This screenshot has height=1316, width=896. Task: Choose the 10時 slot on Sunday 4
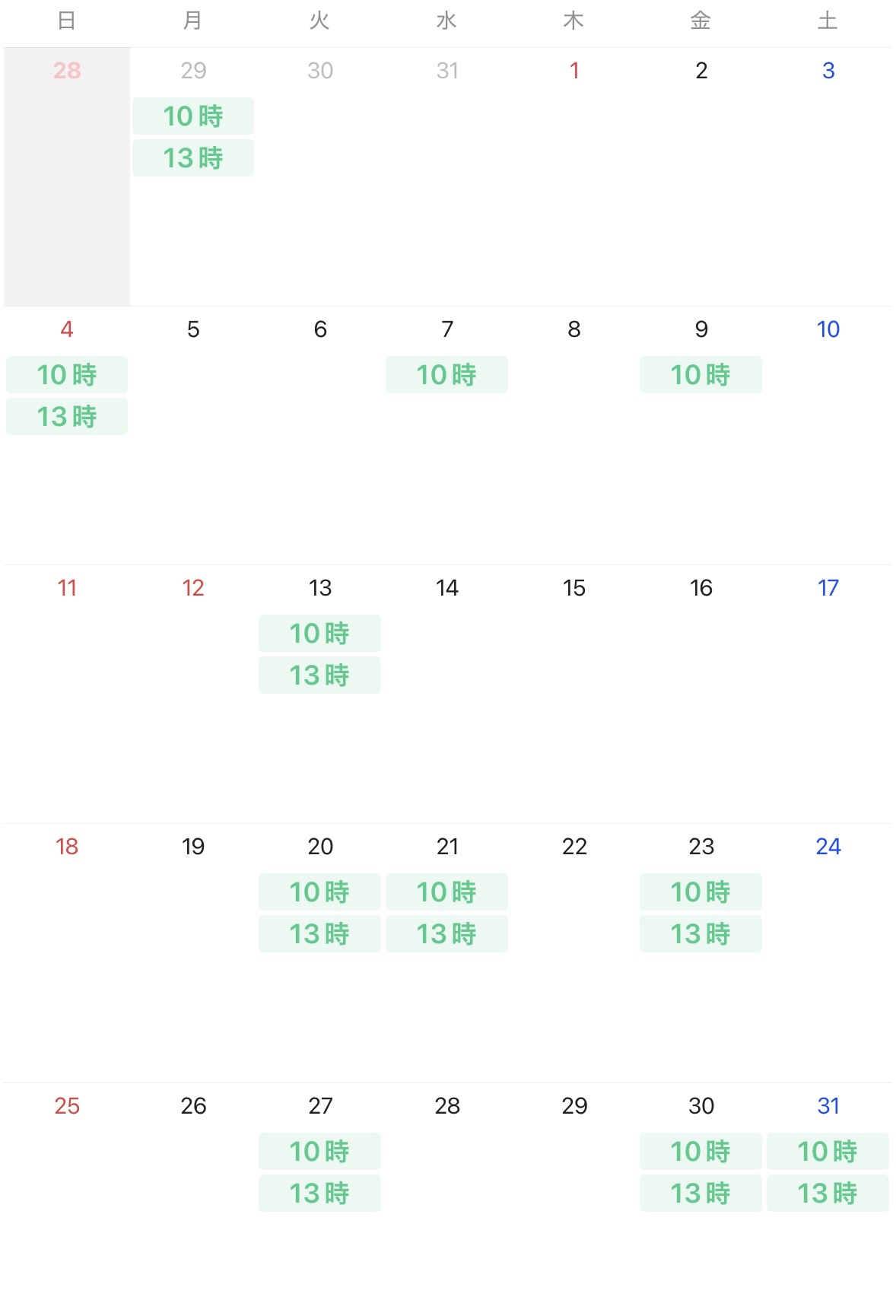point(67,375)
